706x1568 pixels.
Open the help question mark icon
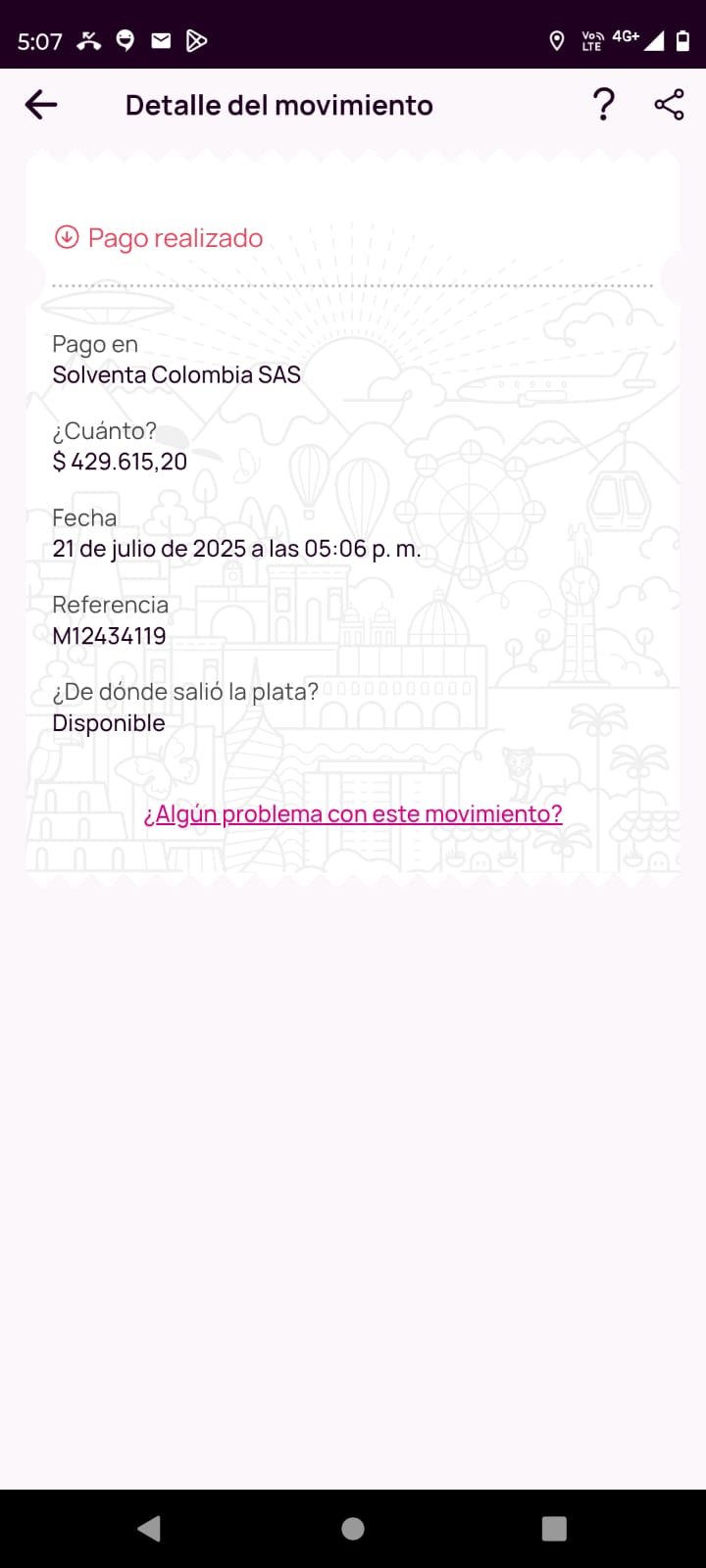click(x=604, y=104)
